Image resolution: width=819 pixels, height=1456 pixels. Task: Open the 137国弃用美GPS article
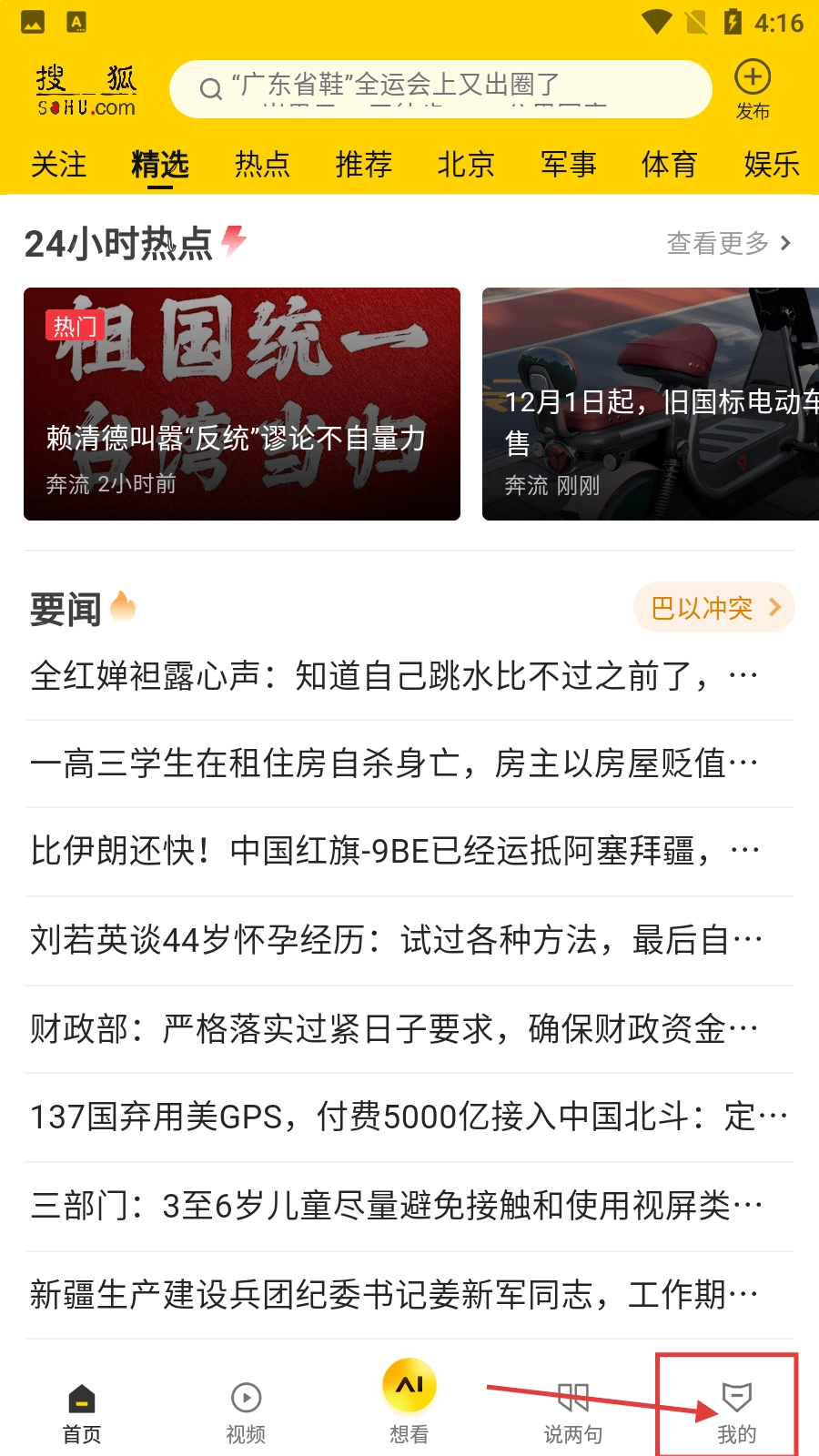point(409,1117)
